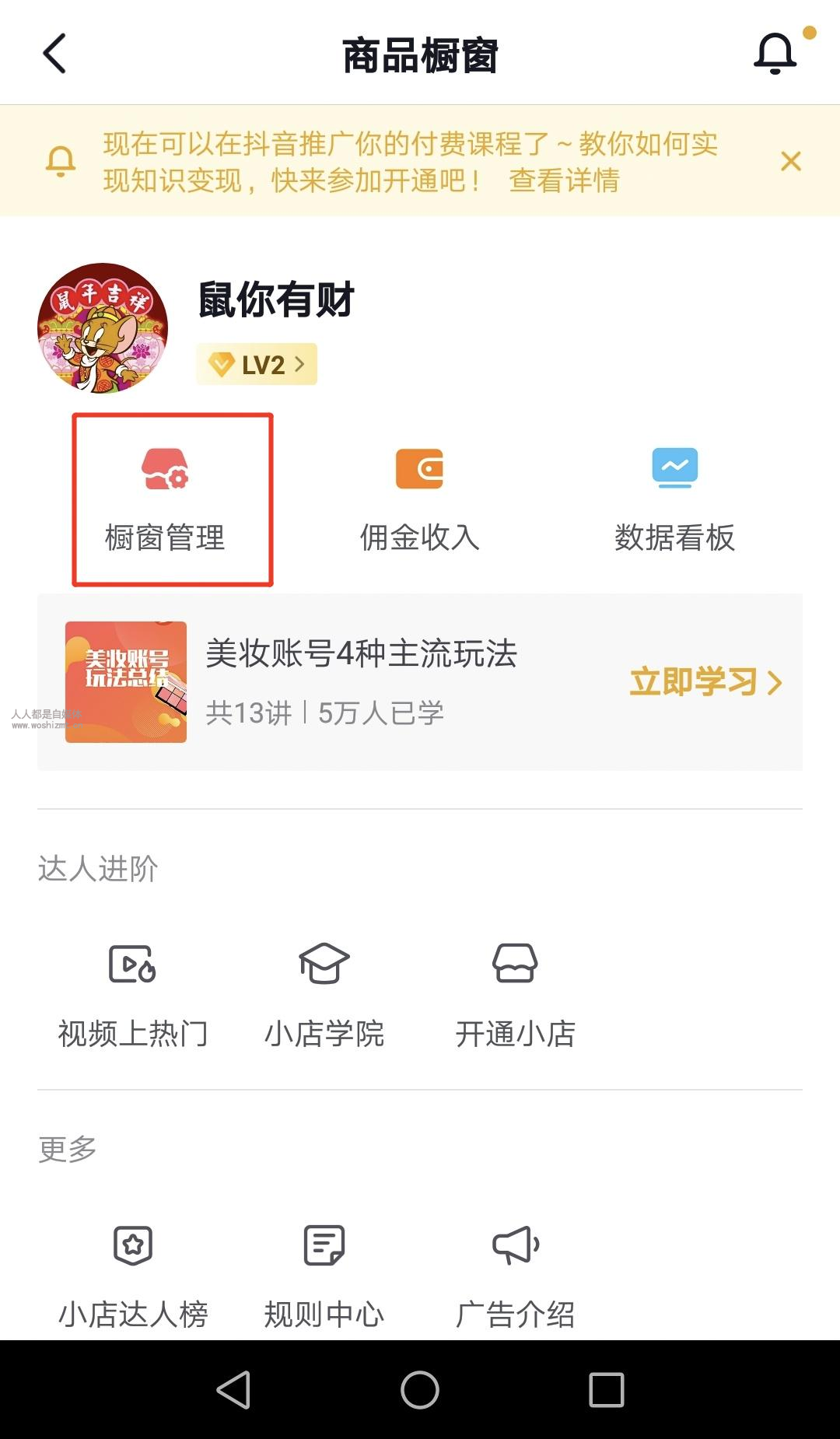The image size is (840, 1439).
Task: Open 小店达人榜
Action: (133, 1276)
